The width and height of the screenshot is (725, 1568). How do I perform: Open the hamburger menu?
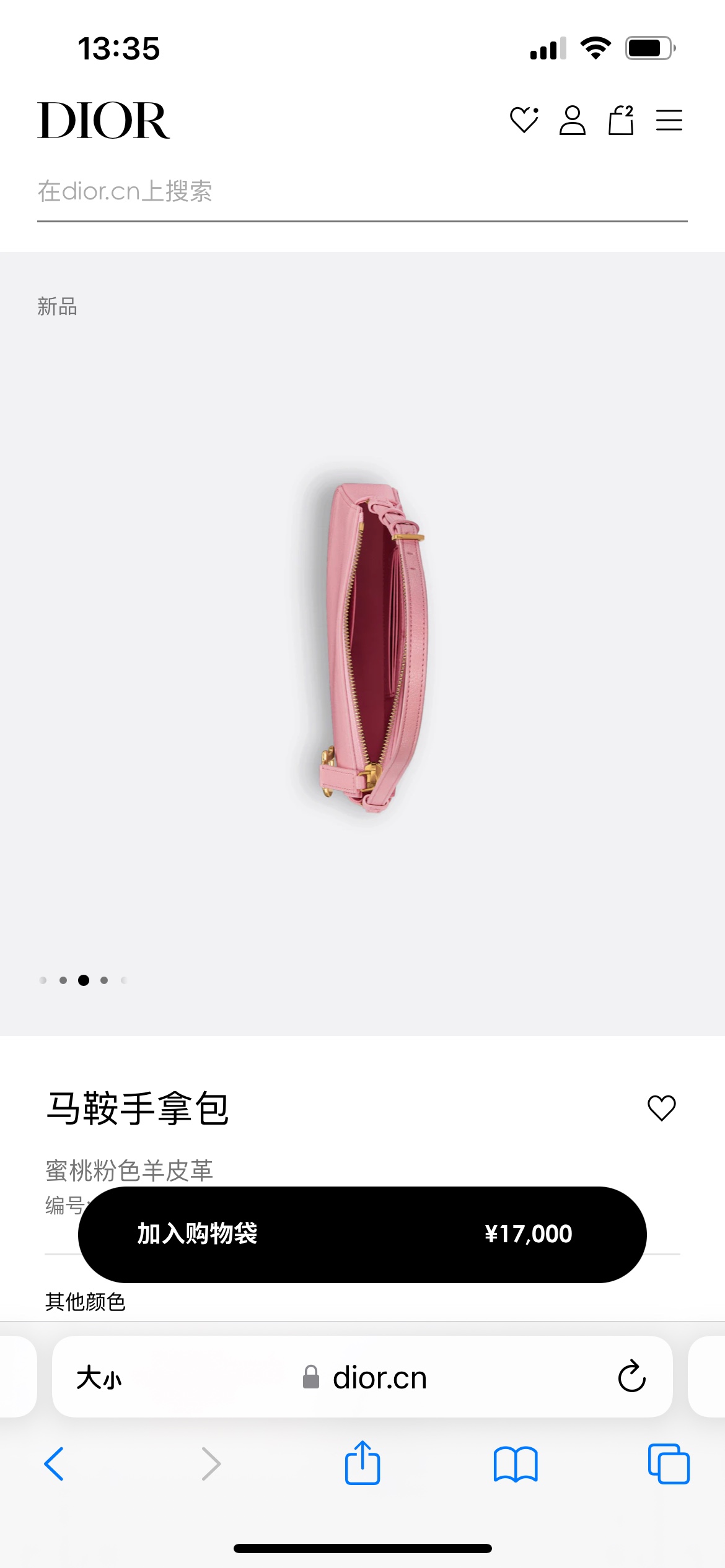point(669,120)
